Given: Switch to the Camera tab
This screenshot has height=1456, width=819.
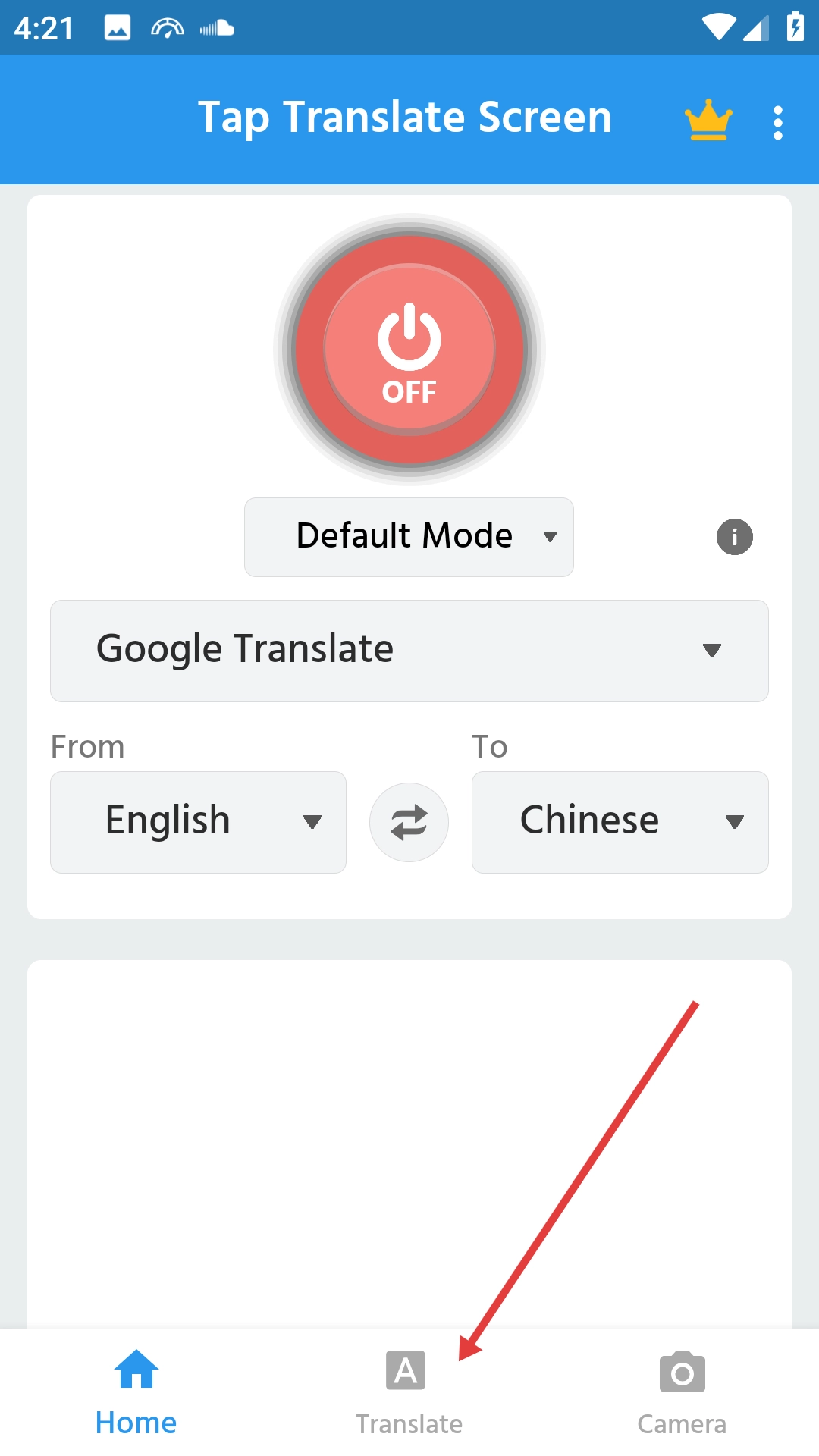Looking at the screenshot, I should point(682,1392).
